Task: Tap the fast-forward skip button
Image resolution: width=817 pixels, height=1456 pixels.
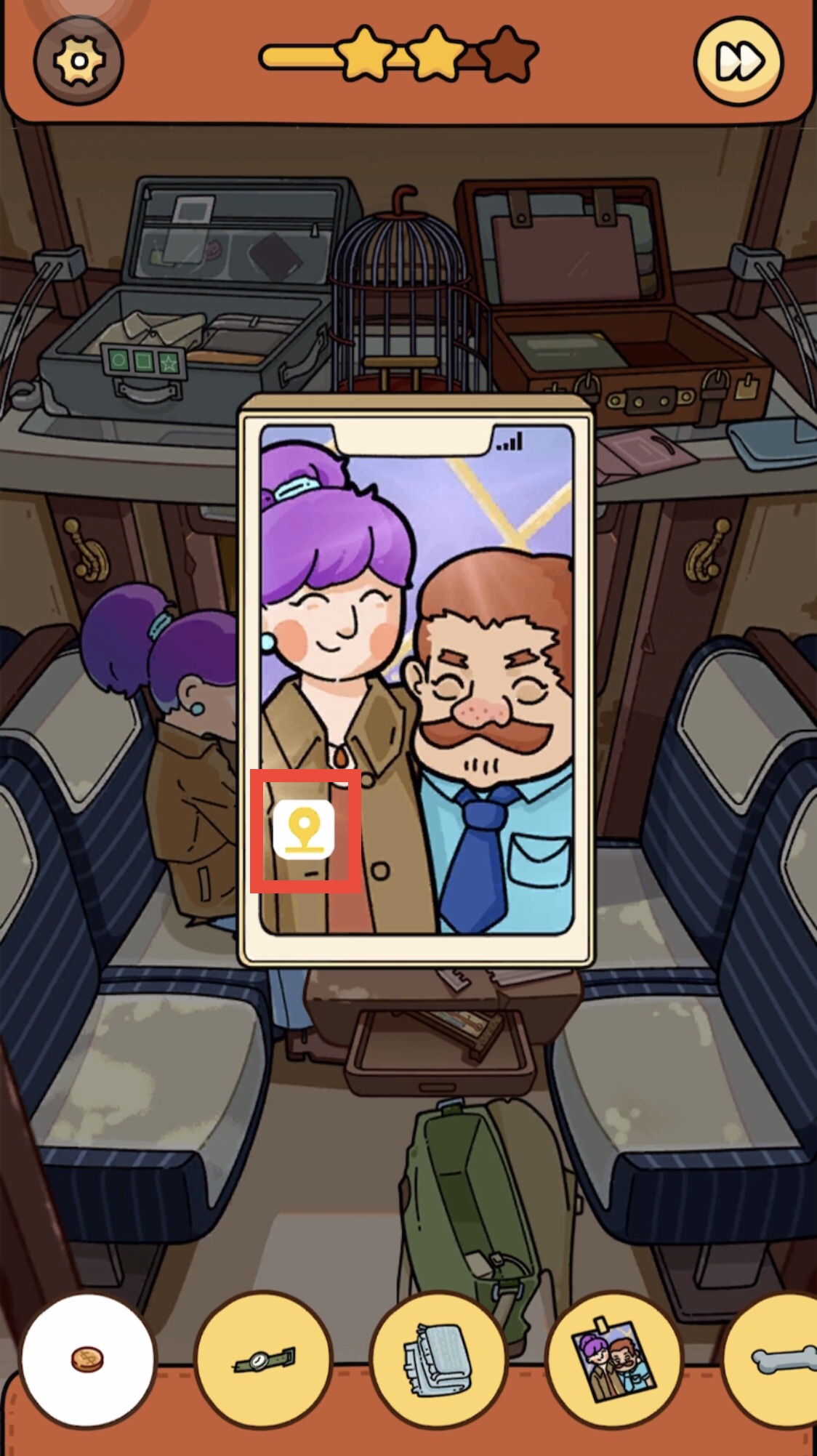Action: (x=738, y=61)
